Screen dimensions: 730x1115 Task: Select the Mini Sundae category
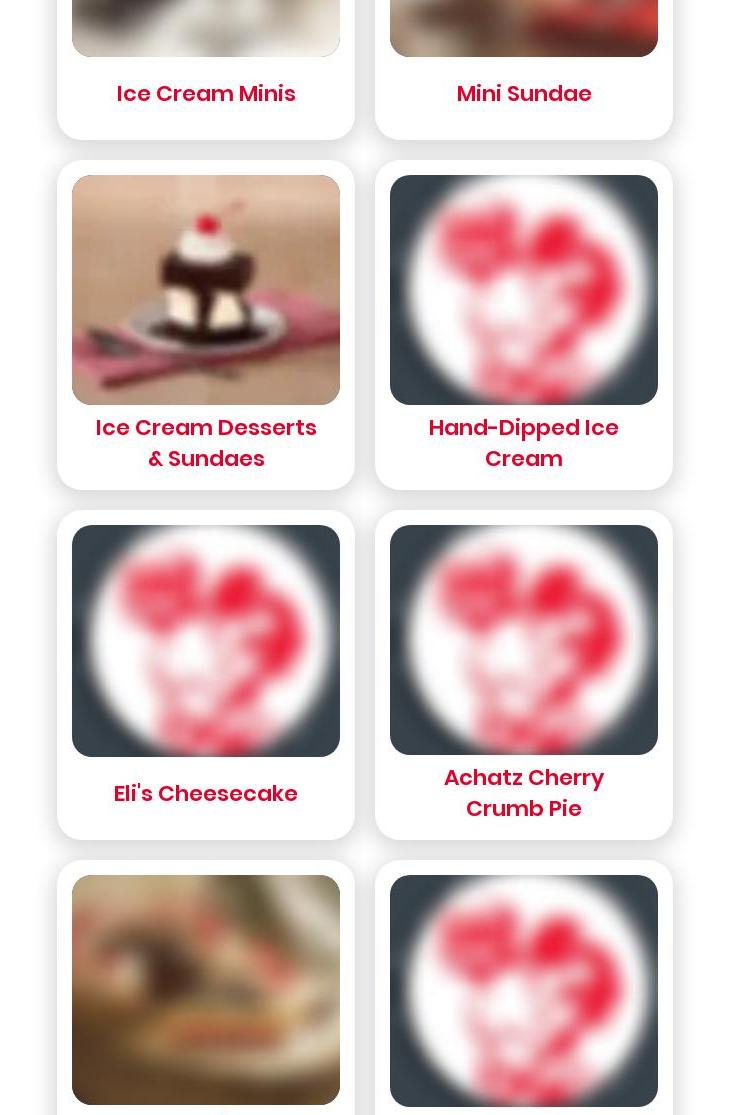pyautogui.click(x=523, y=93)
